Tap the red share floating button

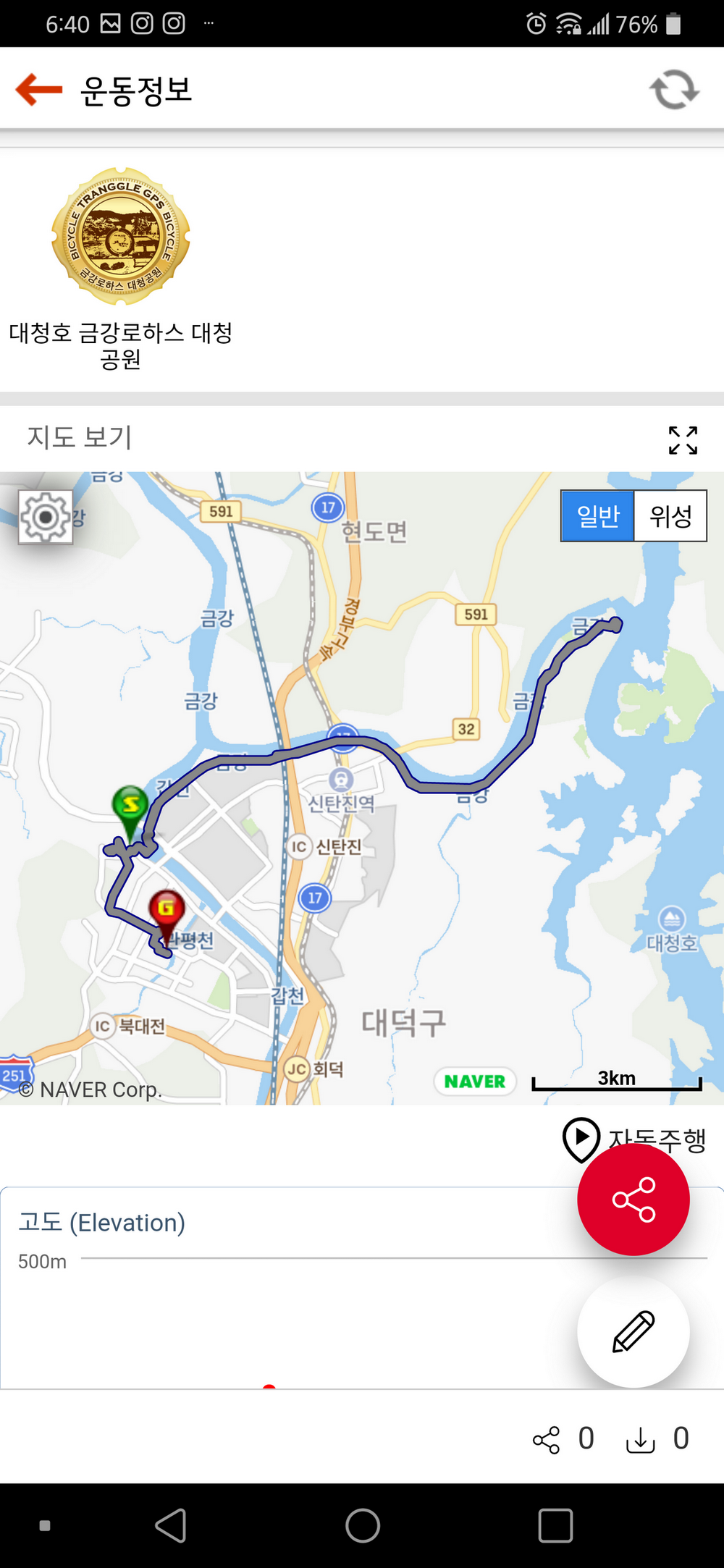[x=633, y=1200]
